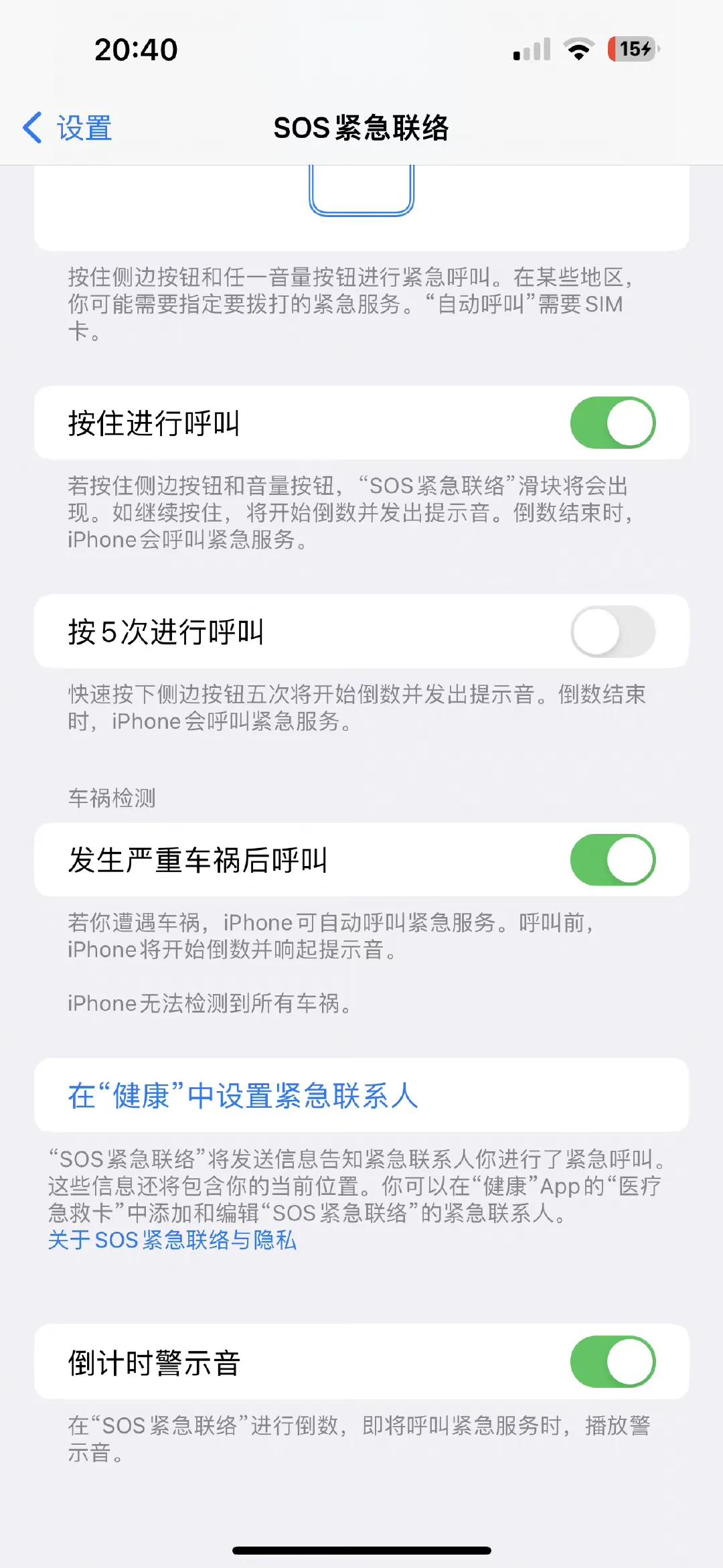Tap the 按住进行呼叫 row label
Viewport: 723px width, 1568px height.
coord(154,423)
